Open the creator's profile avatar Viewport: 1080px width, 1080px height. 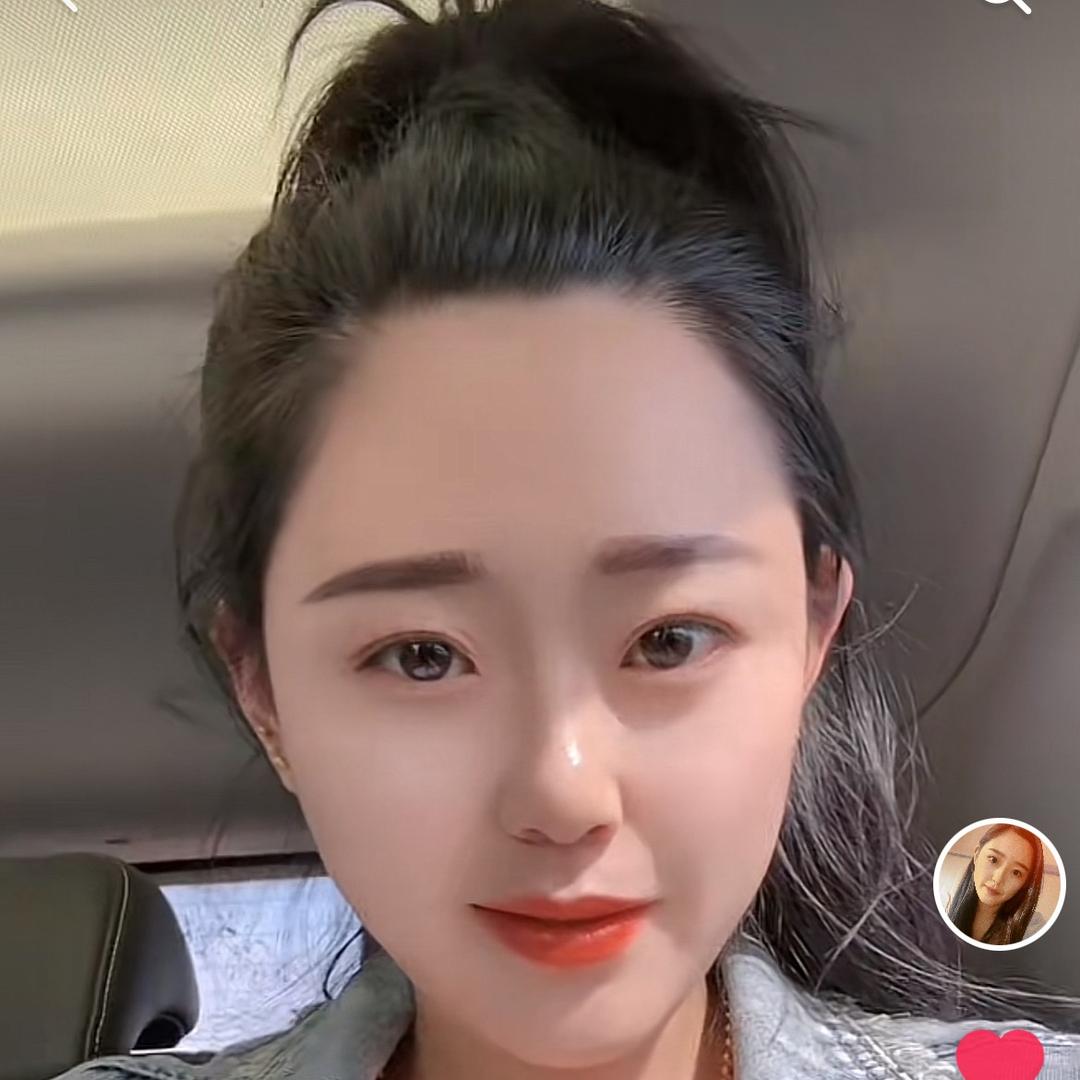click(x=998, y=884)
